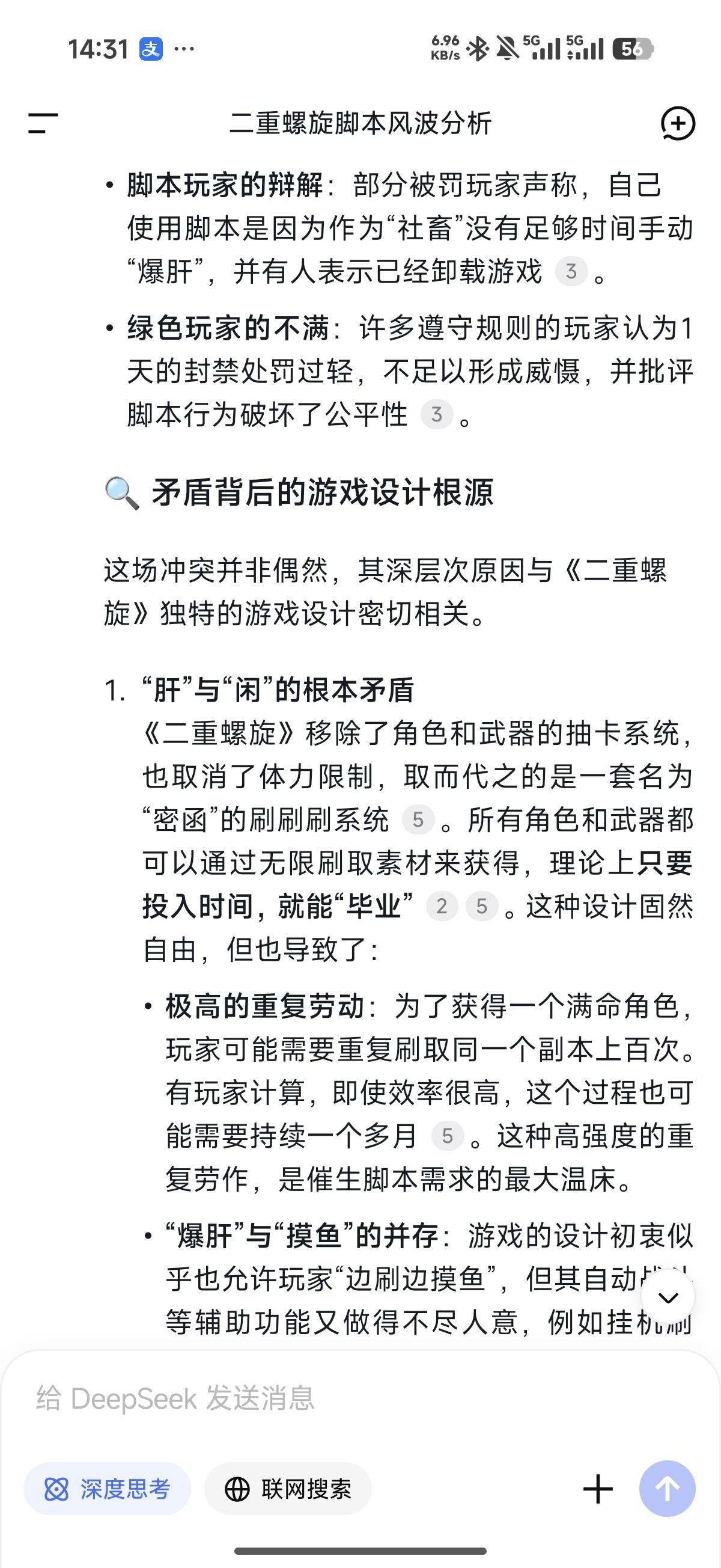Start a new chat

[677, 124]
